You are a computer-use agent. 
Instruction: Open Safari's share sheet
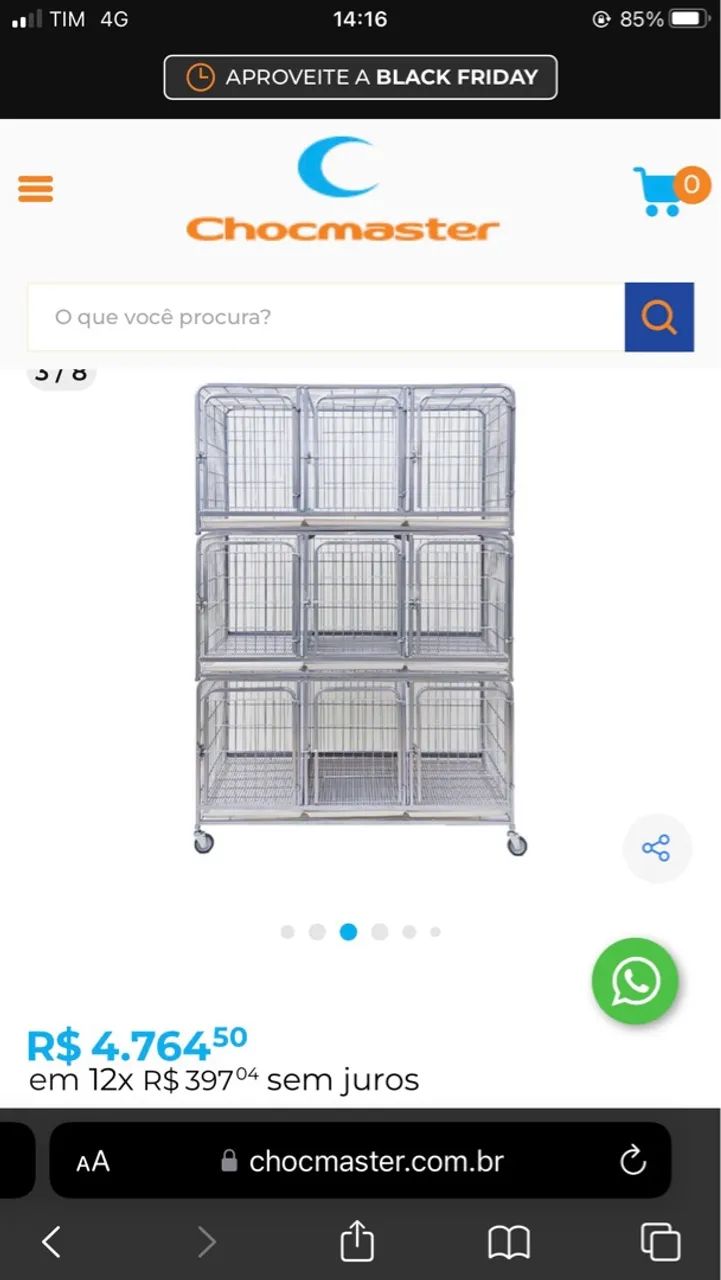357,1242
